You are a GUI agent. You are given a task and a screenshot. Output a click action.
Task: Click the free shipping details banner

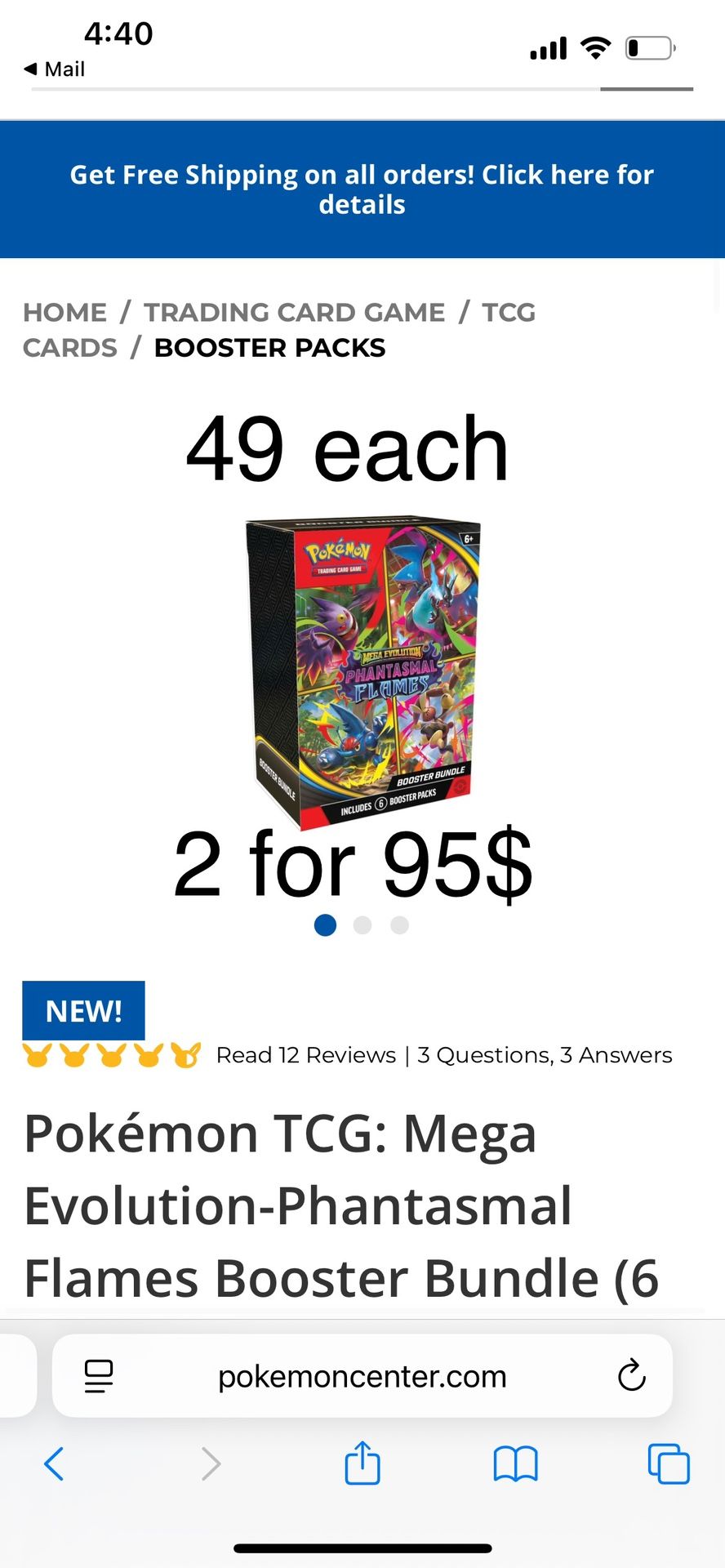coord(362,189)
